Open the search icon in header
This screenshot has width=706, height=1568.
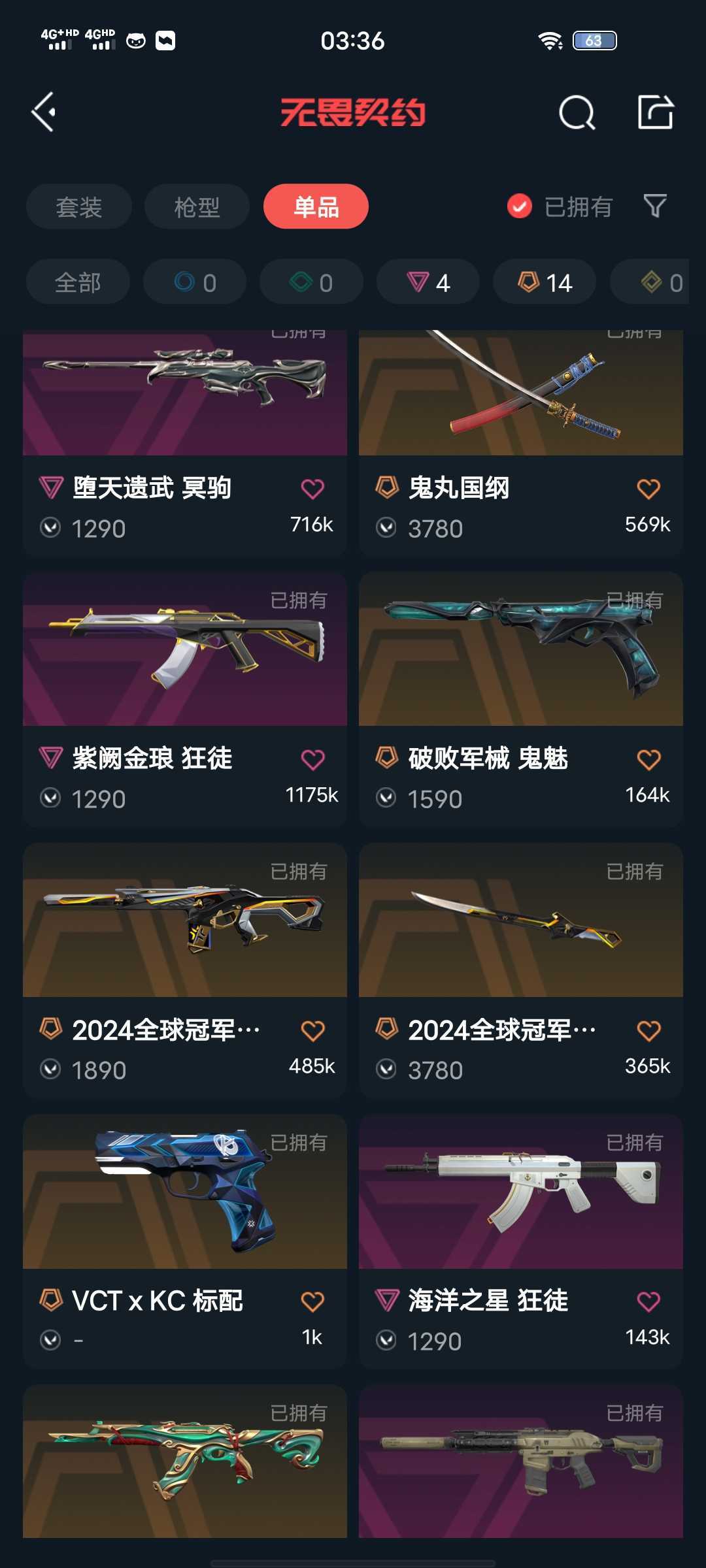pyautogui.click(x=577, y=113)
